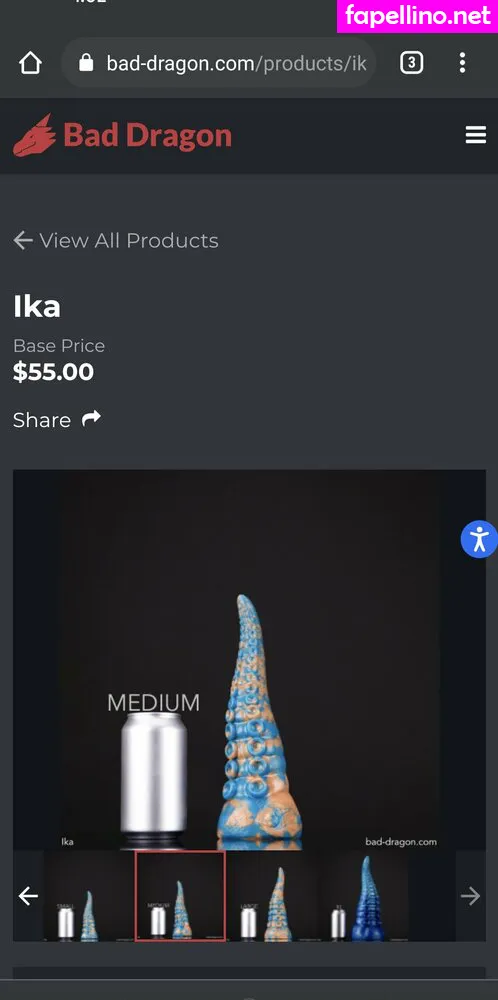This screenshot has height=1000, width=498.
Task: Select the dark blue XL thumbnail
Action: point(363,896)
